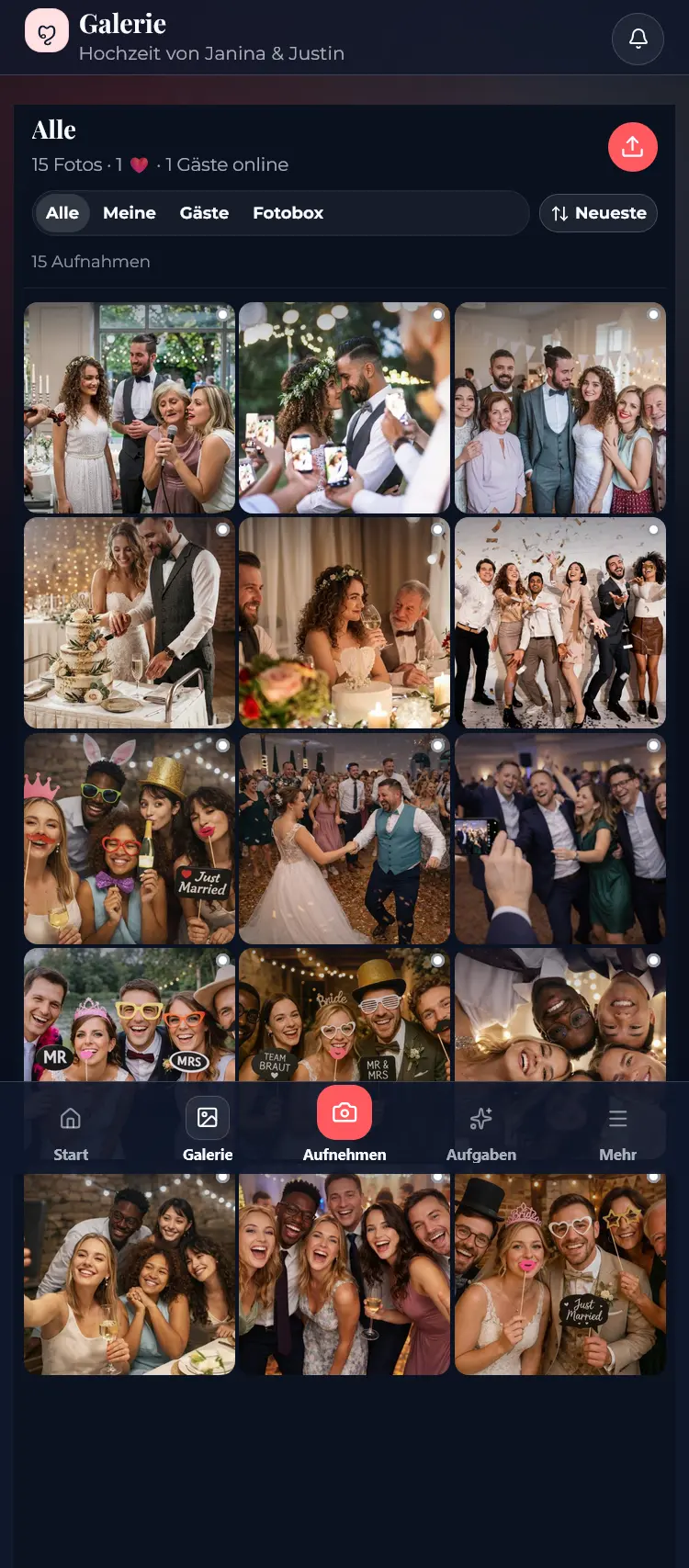Viewport: 689px width, 1568px height.
Task: Open the microphone speech photo
Action: [130, 408]
